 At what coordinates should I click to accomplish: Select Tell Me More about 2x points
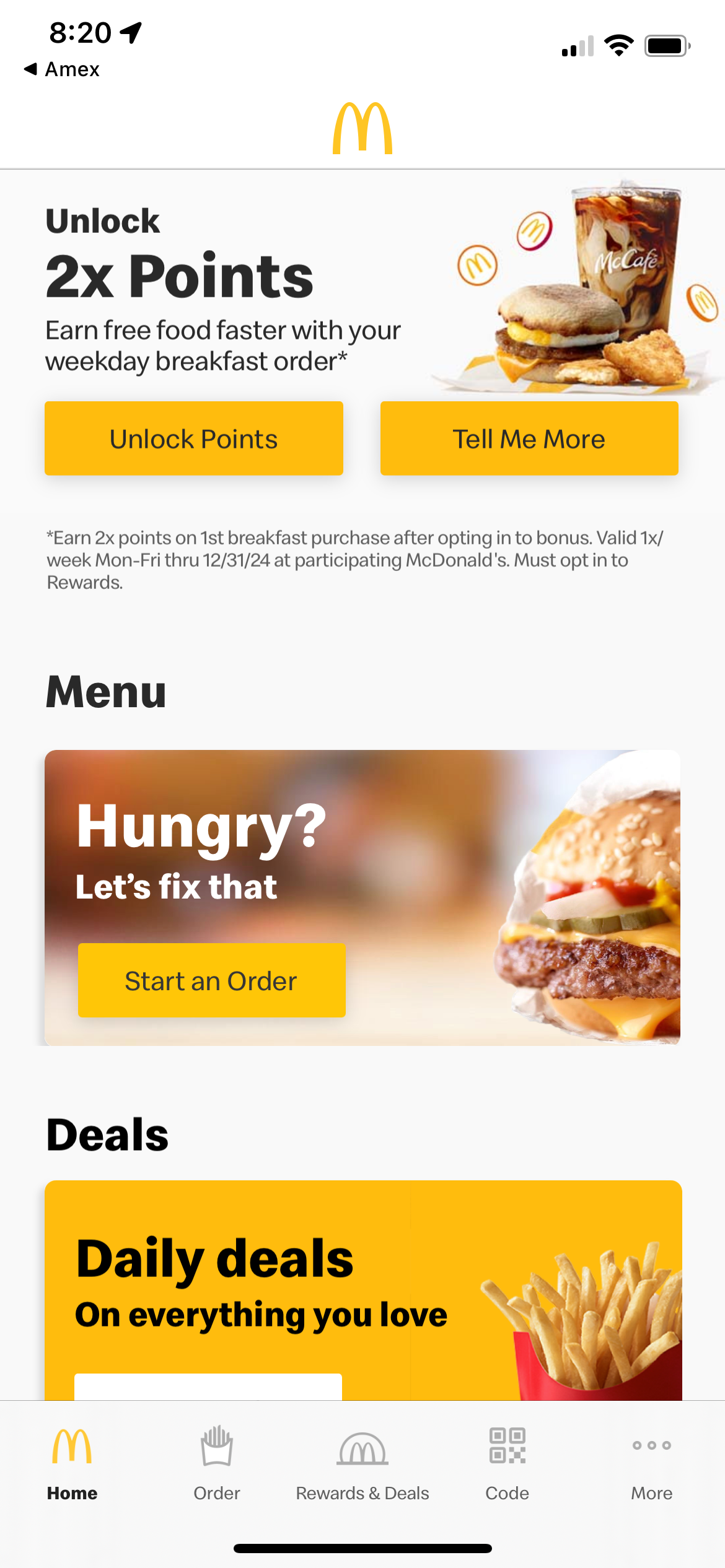[529, 438]
